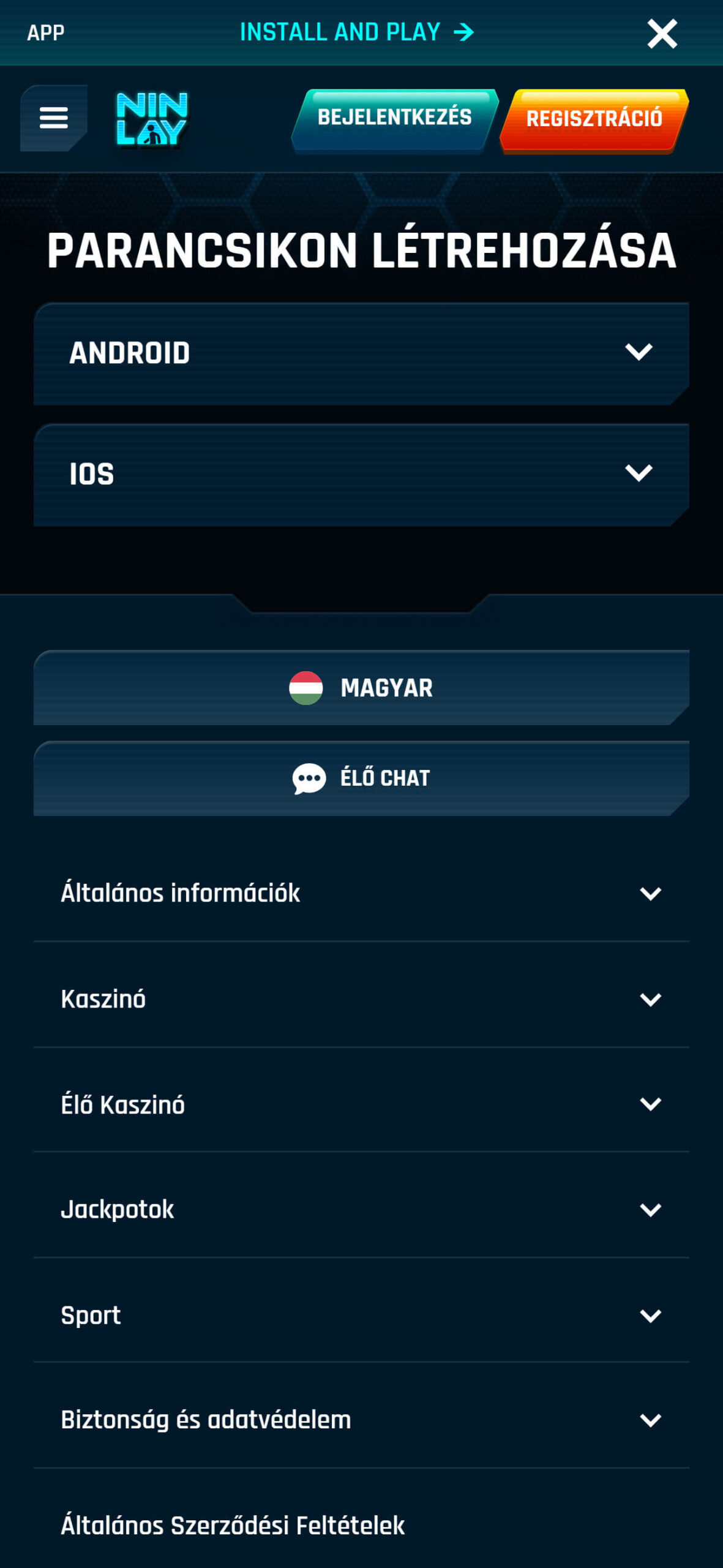Expand the Élő Kaszinó section

pos(361,1104)
